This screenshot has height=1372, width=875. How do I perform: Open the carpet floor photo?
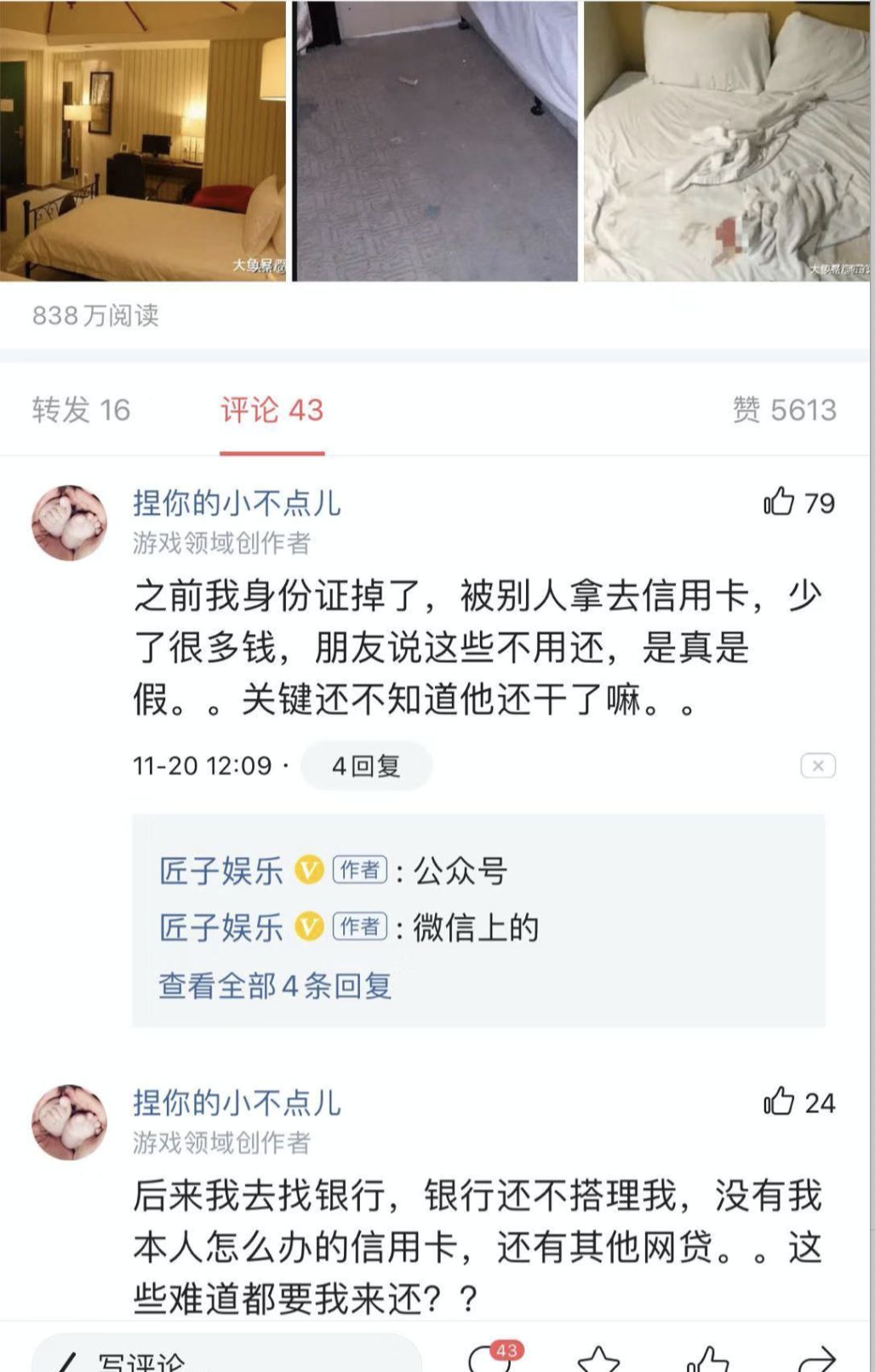point(435,140)
